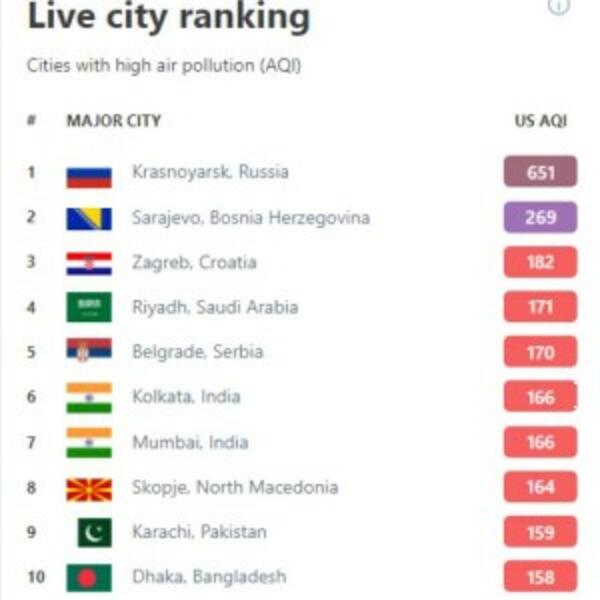View Skopje, North Macedonia air quality
The image size is (600, 600).
coord(234,487)
